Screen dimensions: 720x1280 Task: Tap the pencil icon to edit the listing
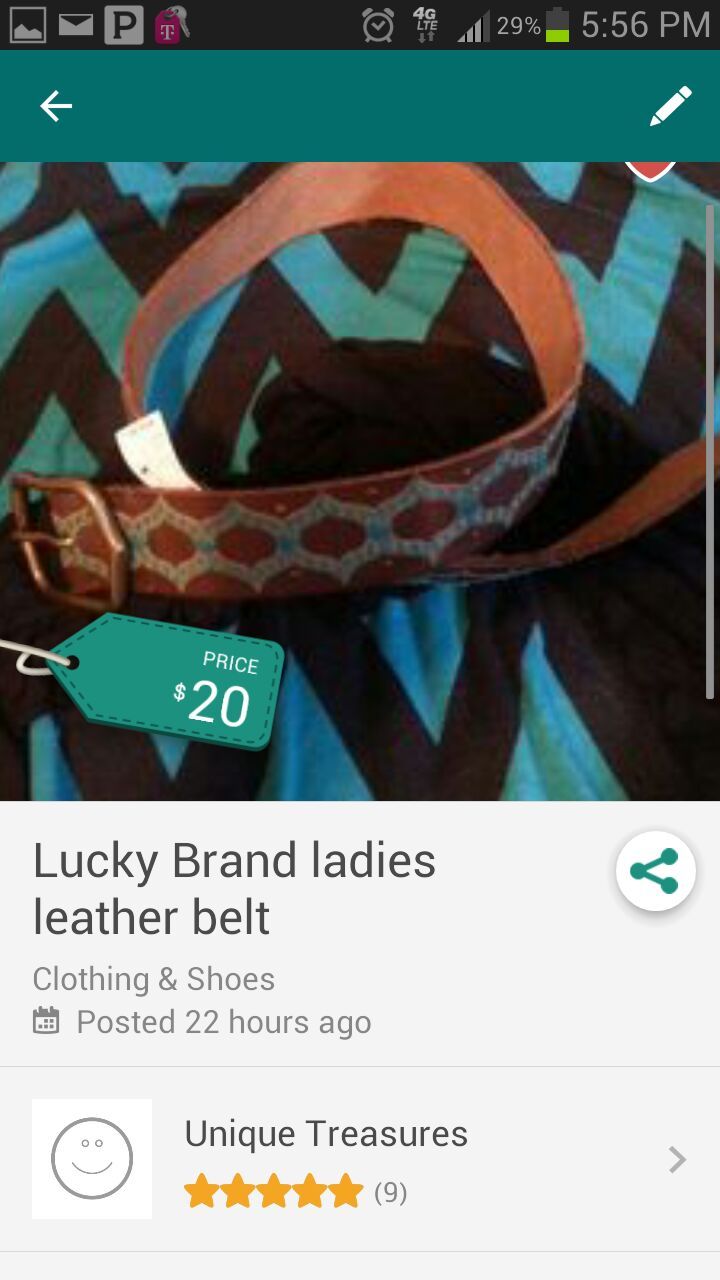click(672, 105)
